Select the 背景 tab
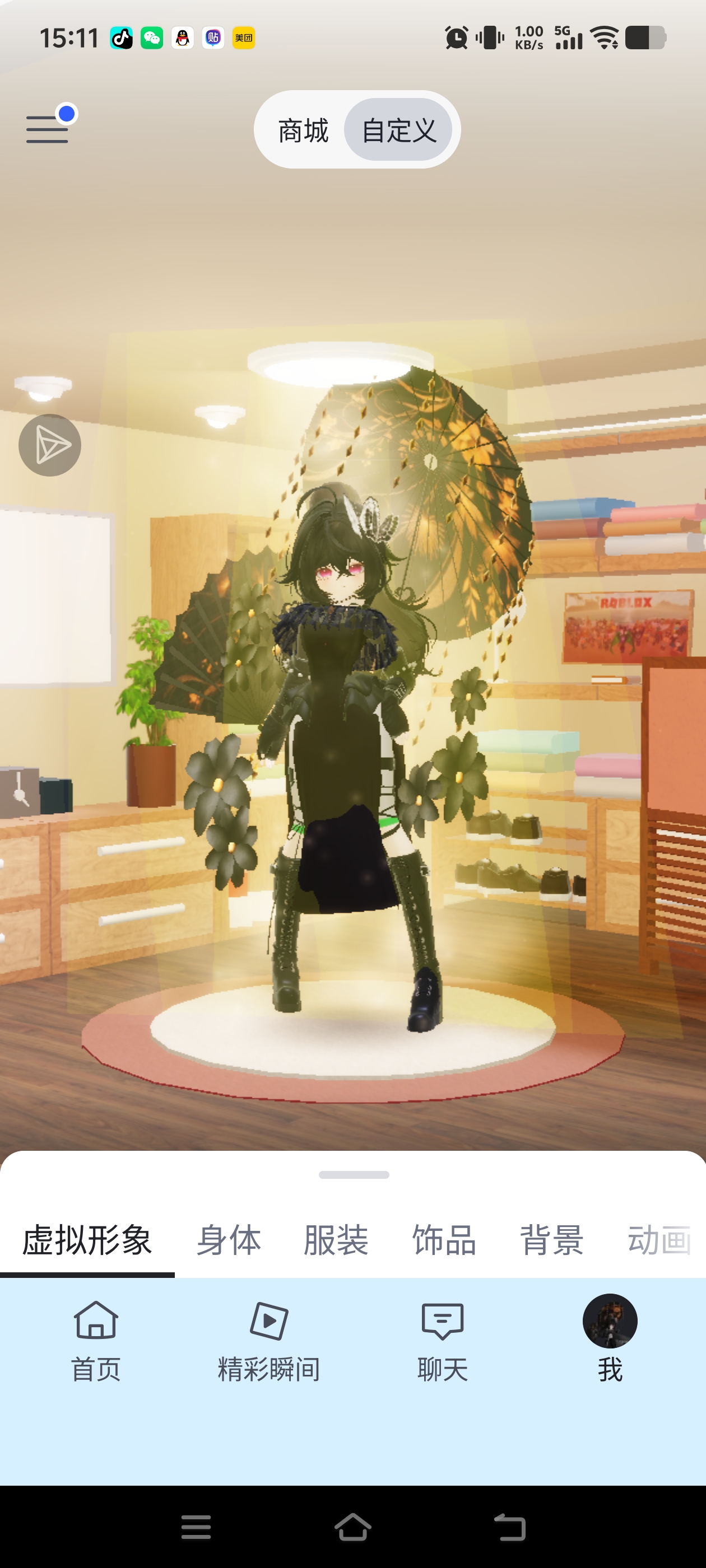 click(552, 1240)
